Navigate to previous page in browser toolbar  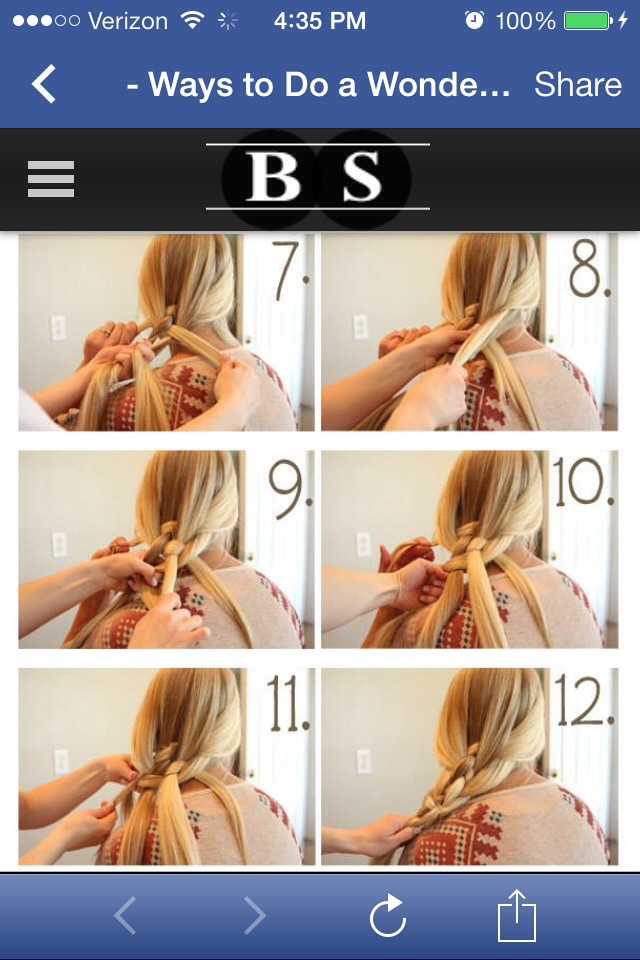pyautogui.click(x=125, y=916)
